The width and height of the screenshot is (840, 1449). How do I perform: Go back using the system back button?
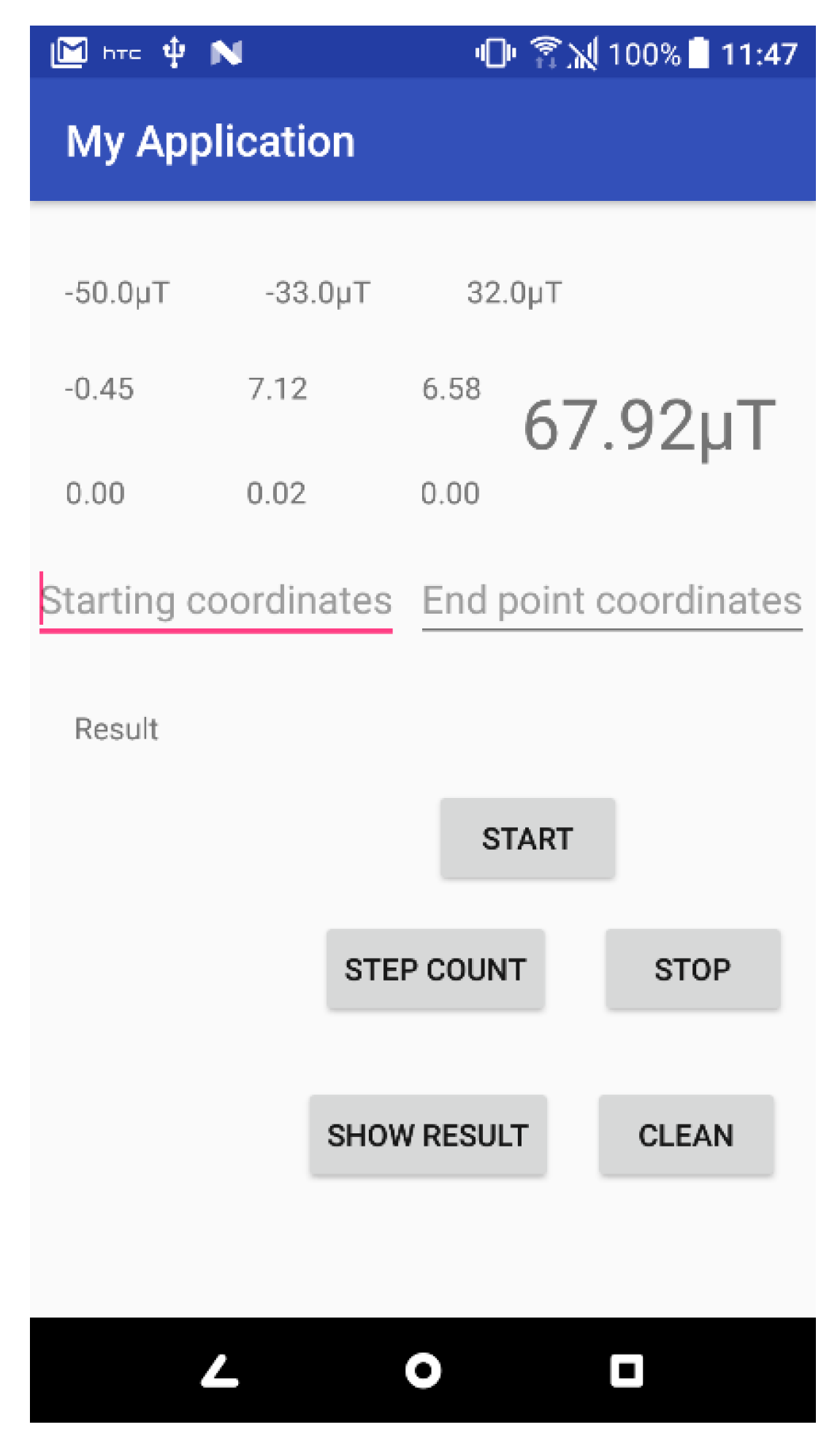(220, 1370)
